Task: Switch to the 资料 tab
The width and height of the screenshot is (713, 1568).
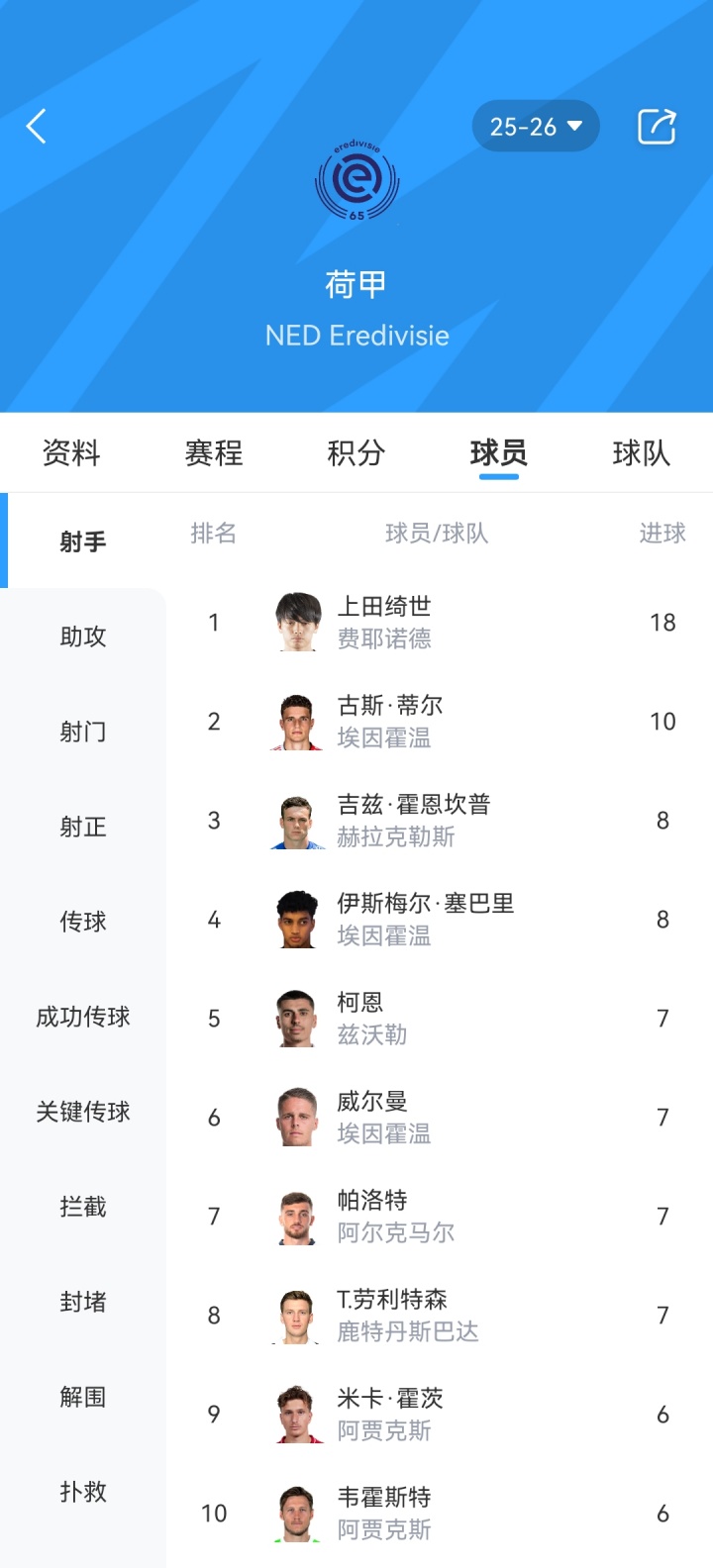Action: tap(71, 453)
